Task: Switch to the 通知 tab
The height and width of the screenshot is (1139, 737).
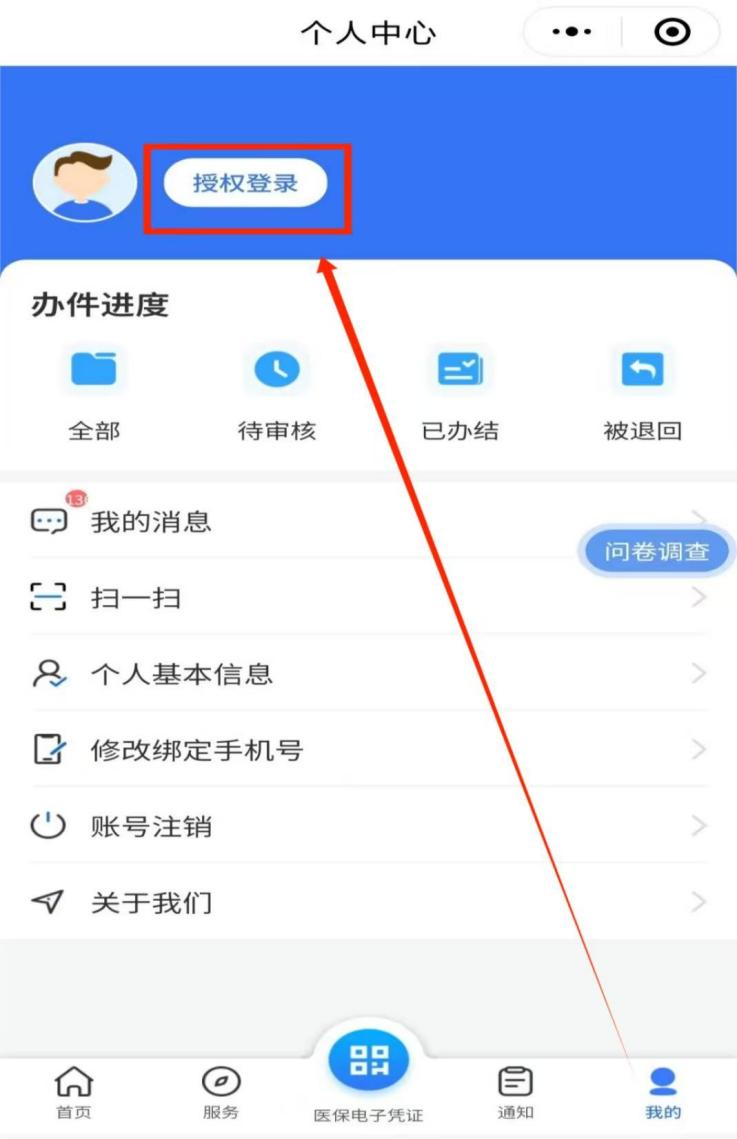Action: pyautogui.click(x=516, y=1092)
